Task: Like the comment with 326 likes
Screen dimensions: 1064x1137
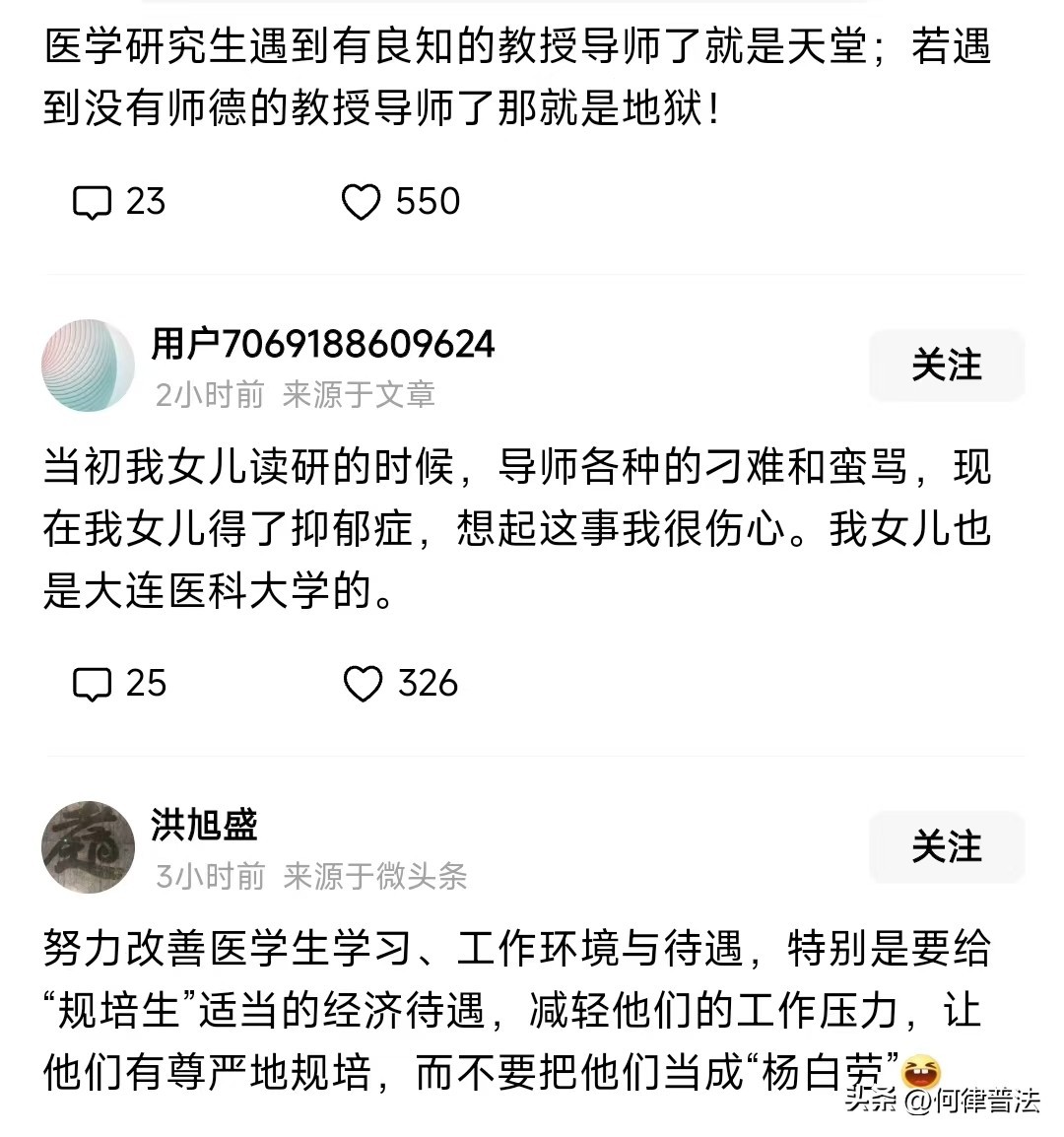Action: 362,684
